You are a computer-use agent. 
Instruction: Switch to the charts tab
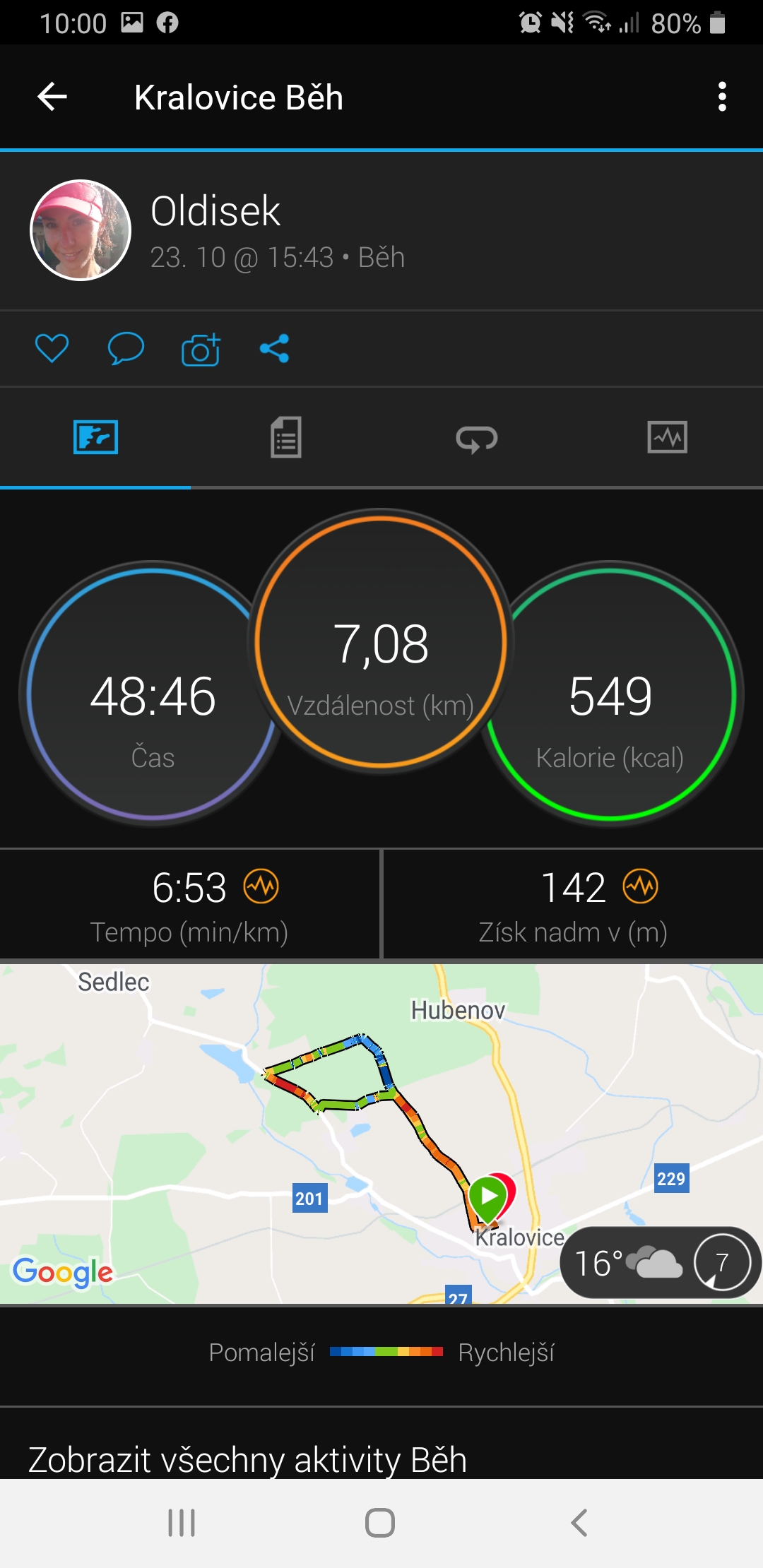pyautogui.click(x=668, y=437)
